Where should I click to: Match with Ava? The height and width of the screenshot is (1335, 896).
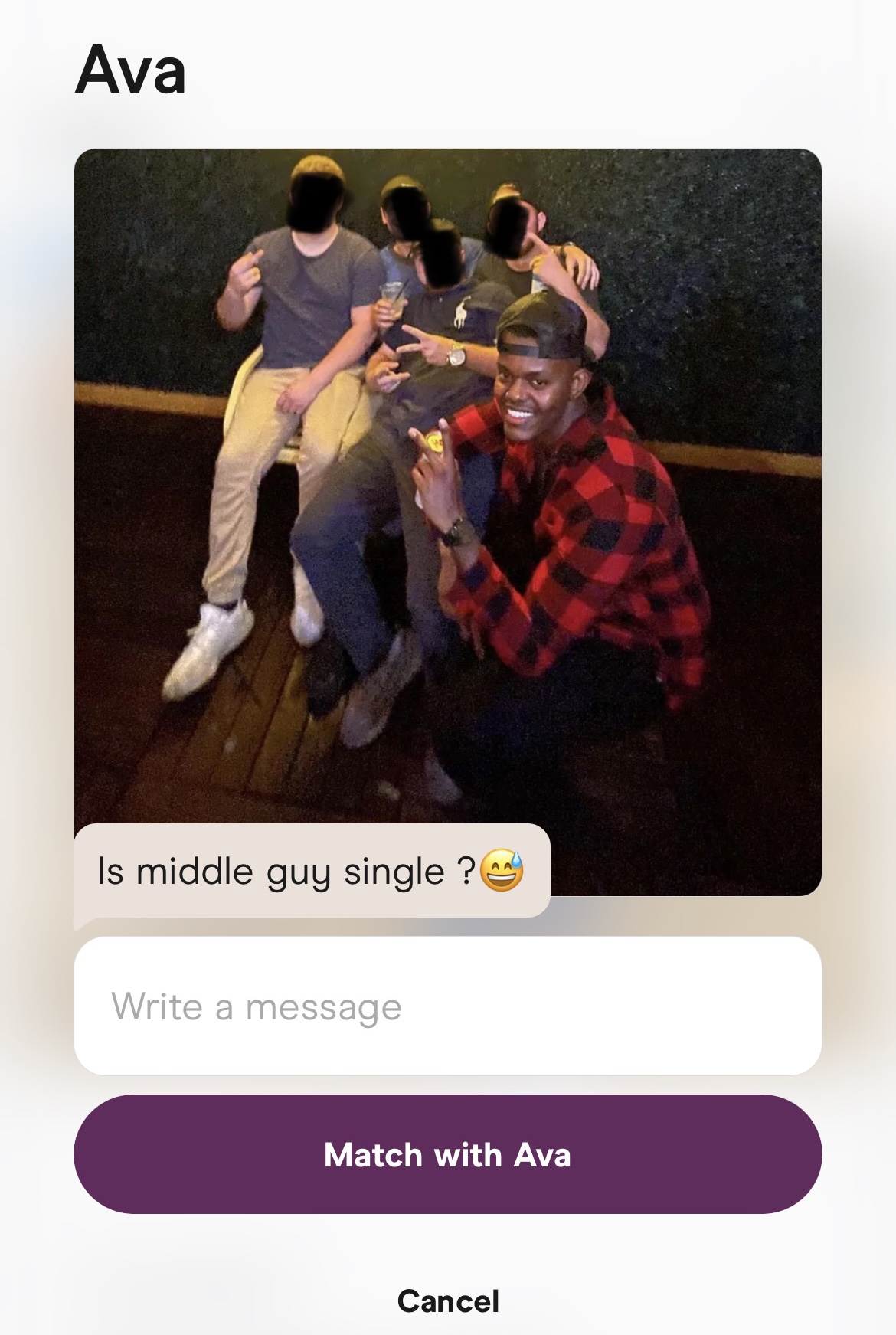click(x=447, y=1154)
